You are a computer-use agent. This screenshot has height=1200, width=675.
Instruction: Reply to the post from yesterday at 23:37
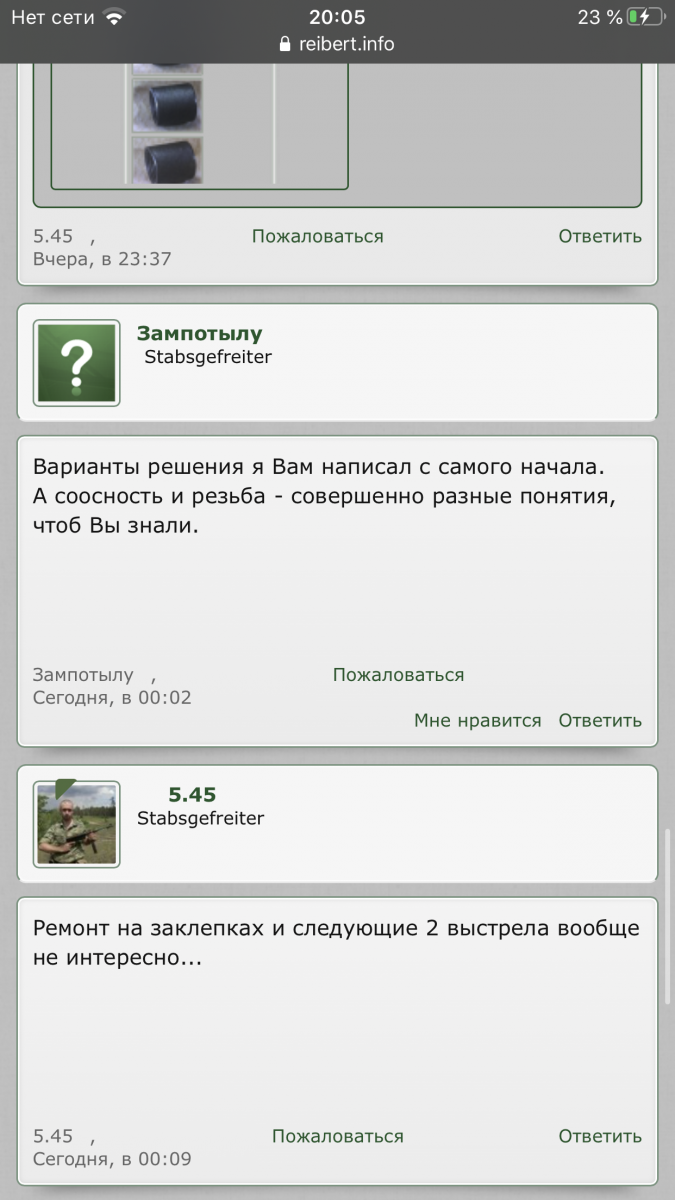tap(599, 237)
